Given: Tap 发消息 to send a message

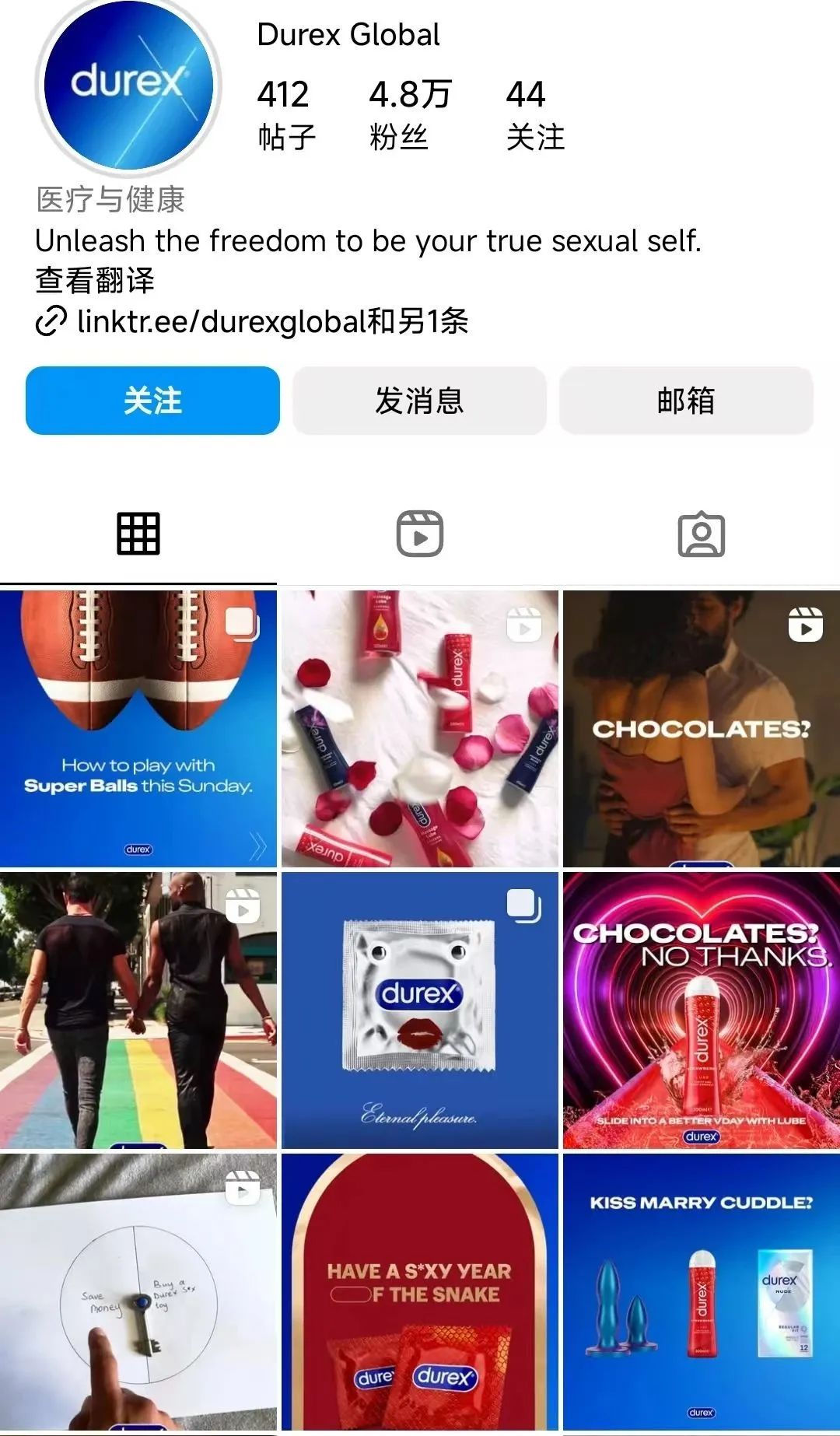Looking at the screenshot, I should 419,401.
